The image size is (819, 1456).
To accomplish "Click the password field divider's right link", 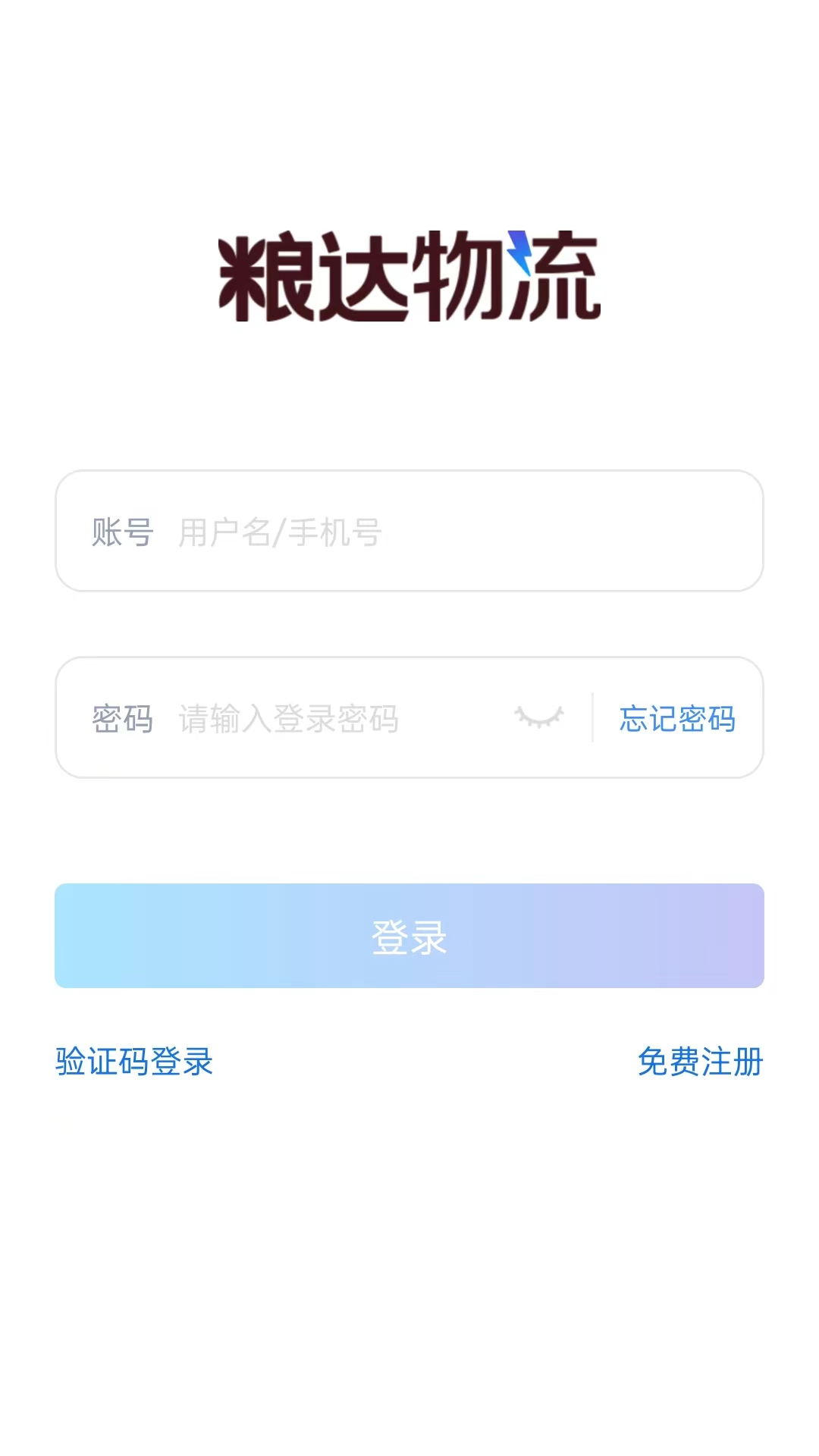I will 677,721.
